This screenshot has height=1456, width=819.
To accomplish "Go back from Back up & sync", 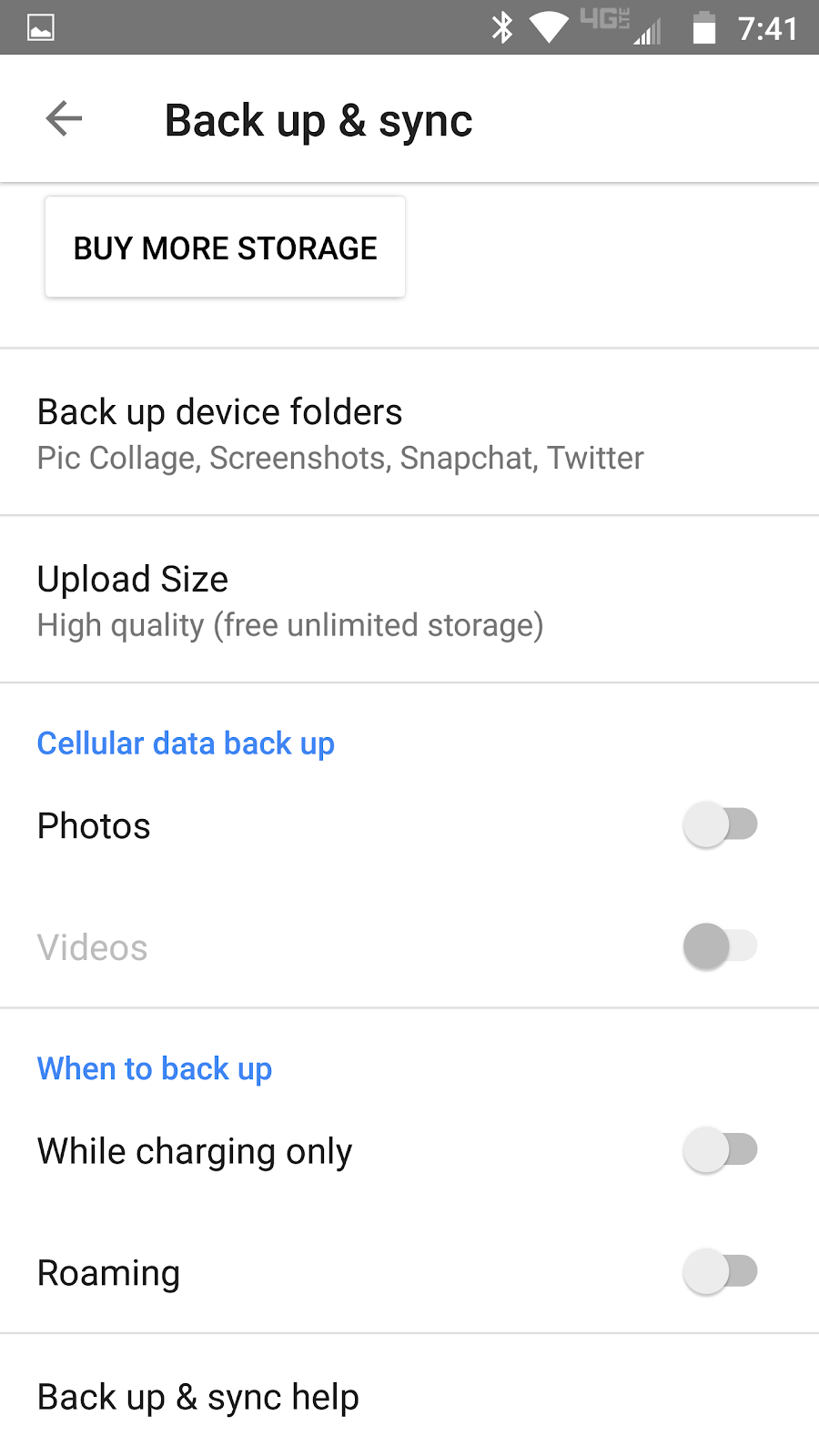I will click(x=64, y=119).
